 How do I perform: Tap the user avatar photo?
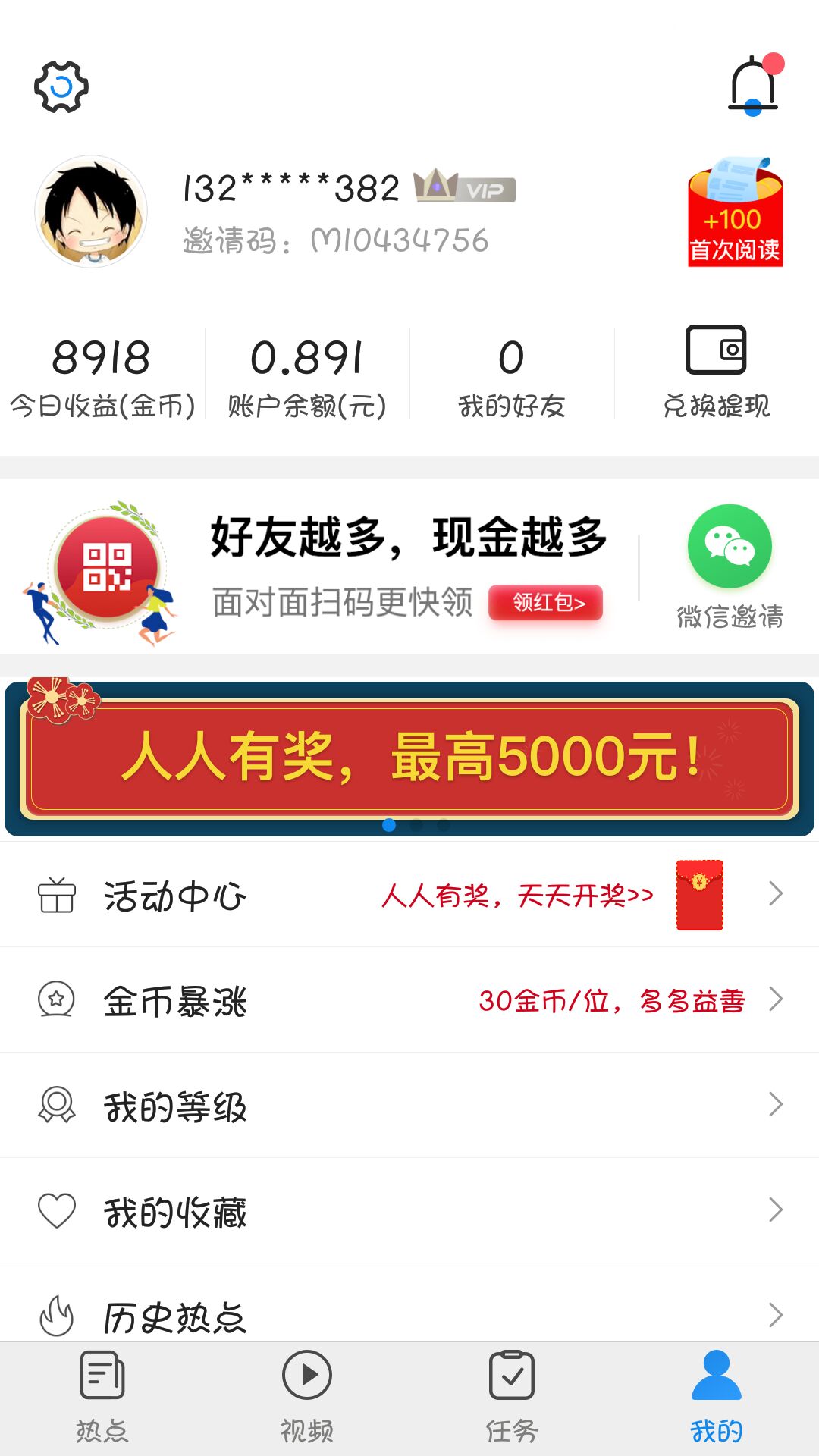(x=91, y=210)
